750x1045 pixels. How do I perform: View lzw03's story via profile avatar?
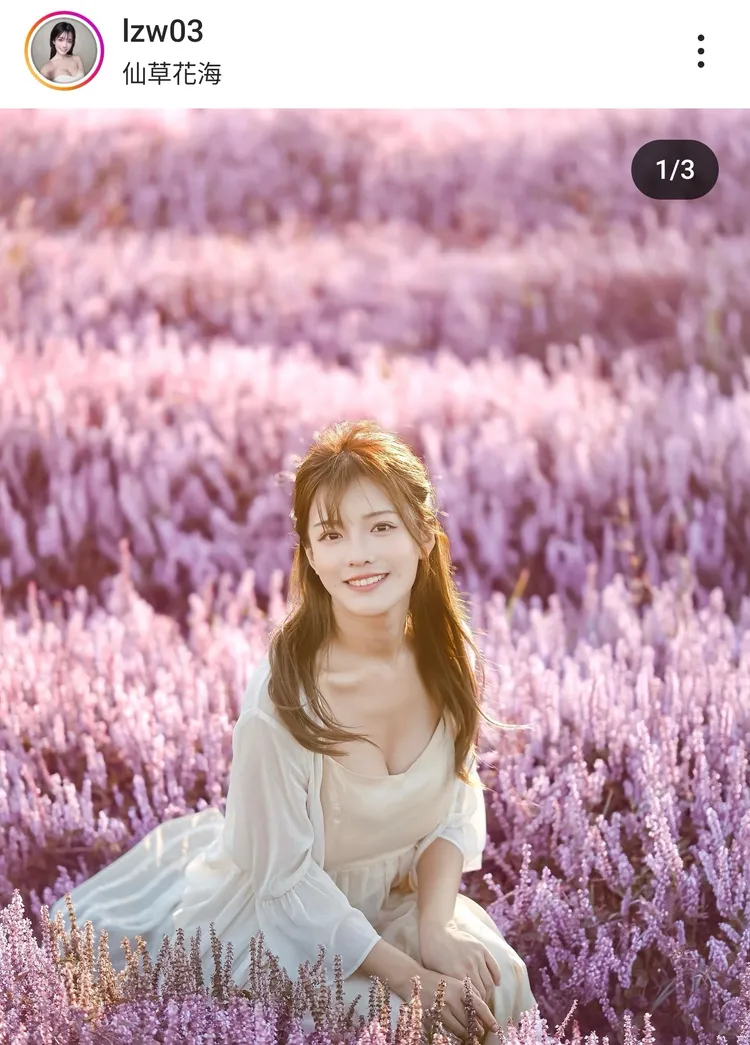click(64, 51)
